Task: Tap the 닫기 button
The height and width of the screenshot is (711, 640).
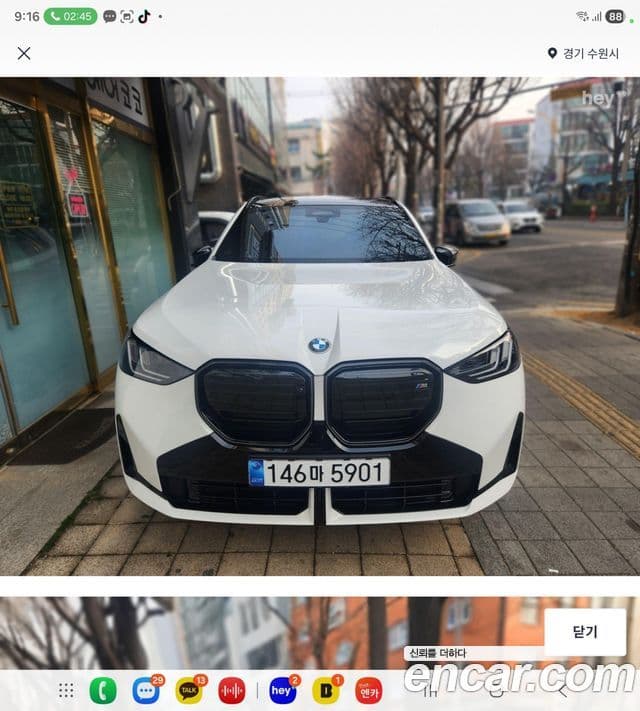Action: click(x=584, y=632)
